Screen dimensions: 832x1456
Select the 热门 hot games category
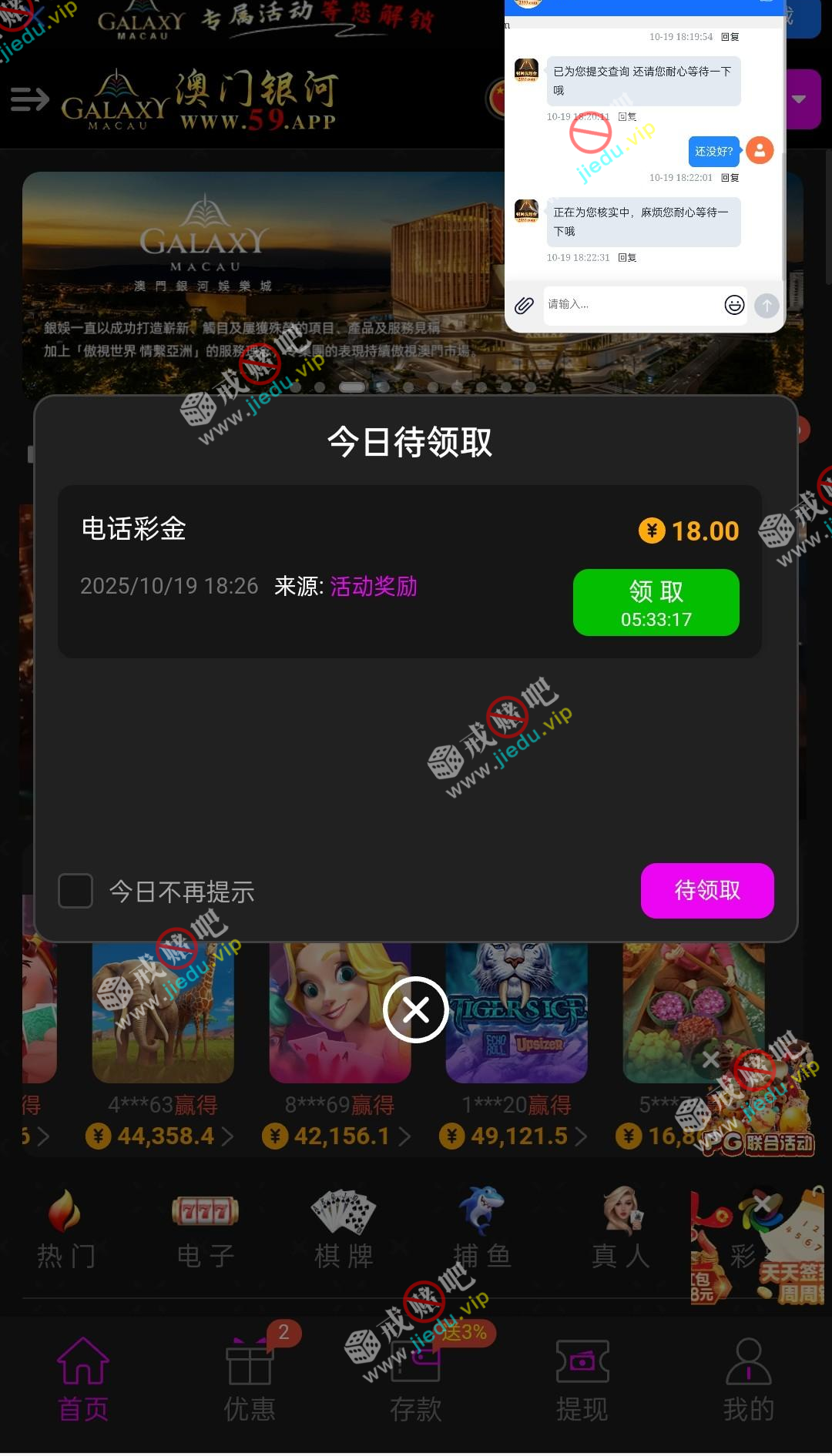(66, 1230)
